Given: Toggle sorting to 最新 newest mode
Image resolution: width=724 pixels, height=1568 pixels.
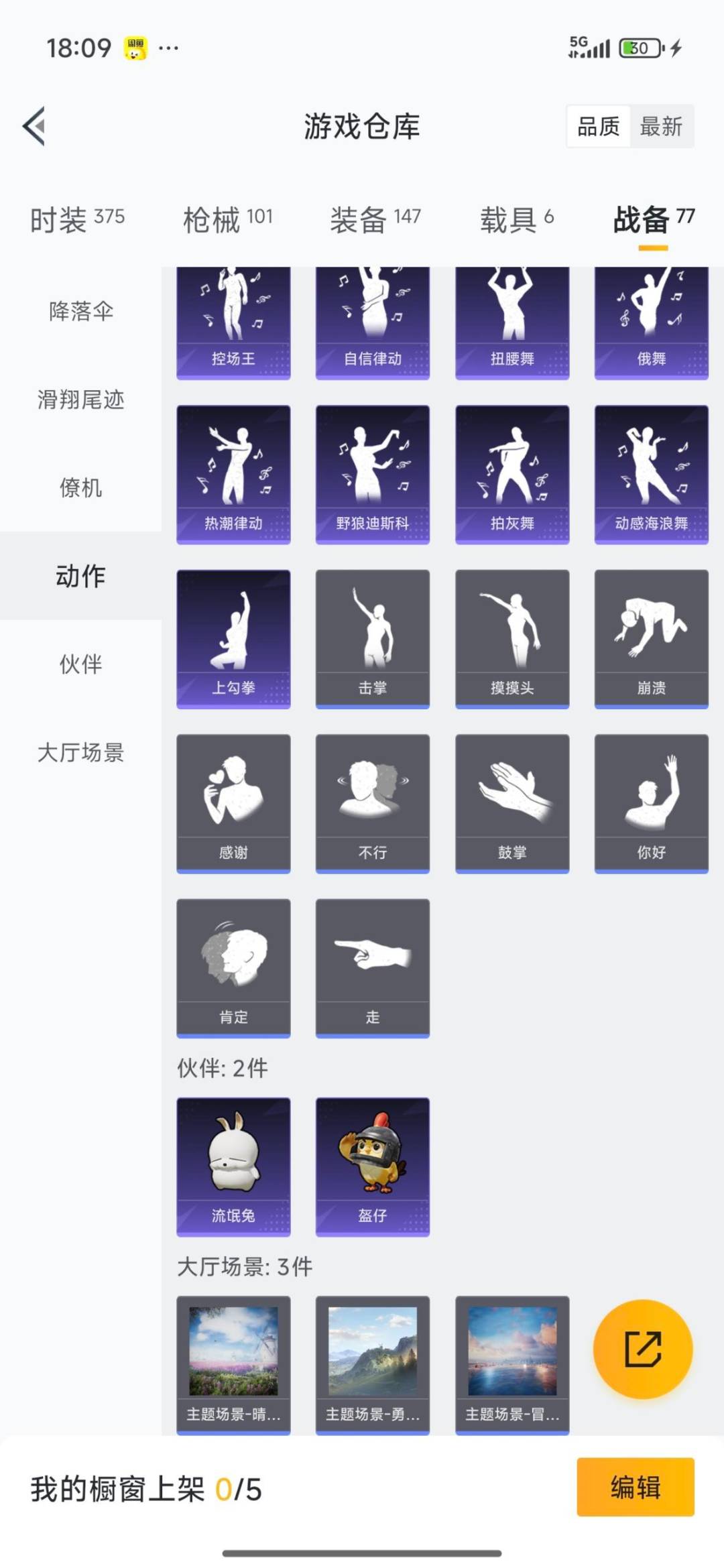Looking at the screenshot, I should click(660, 127).
